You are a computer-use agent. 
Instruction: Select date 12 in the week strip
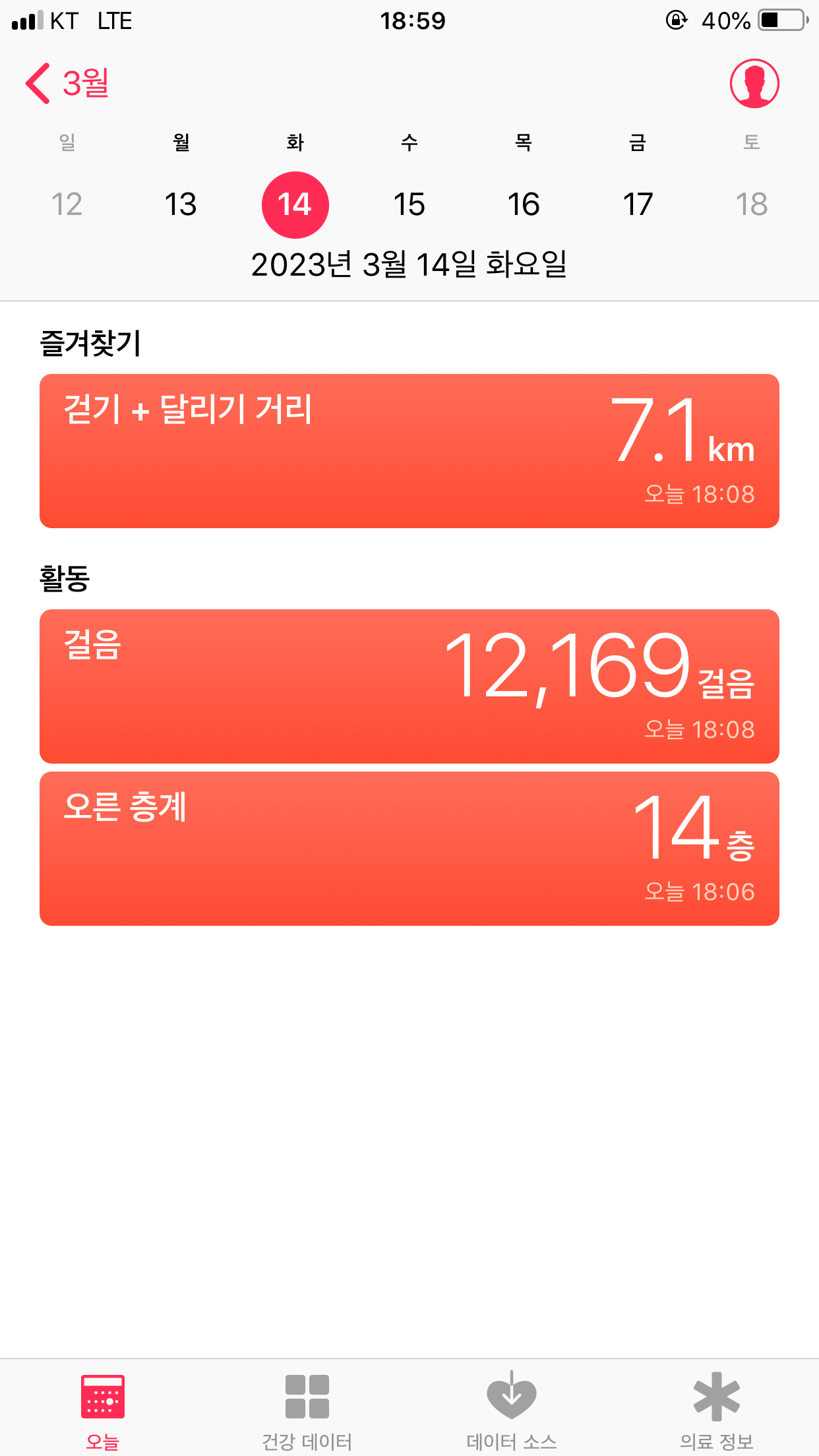click(x=67, y=204)
